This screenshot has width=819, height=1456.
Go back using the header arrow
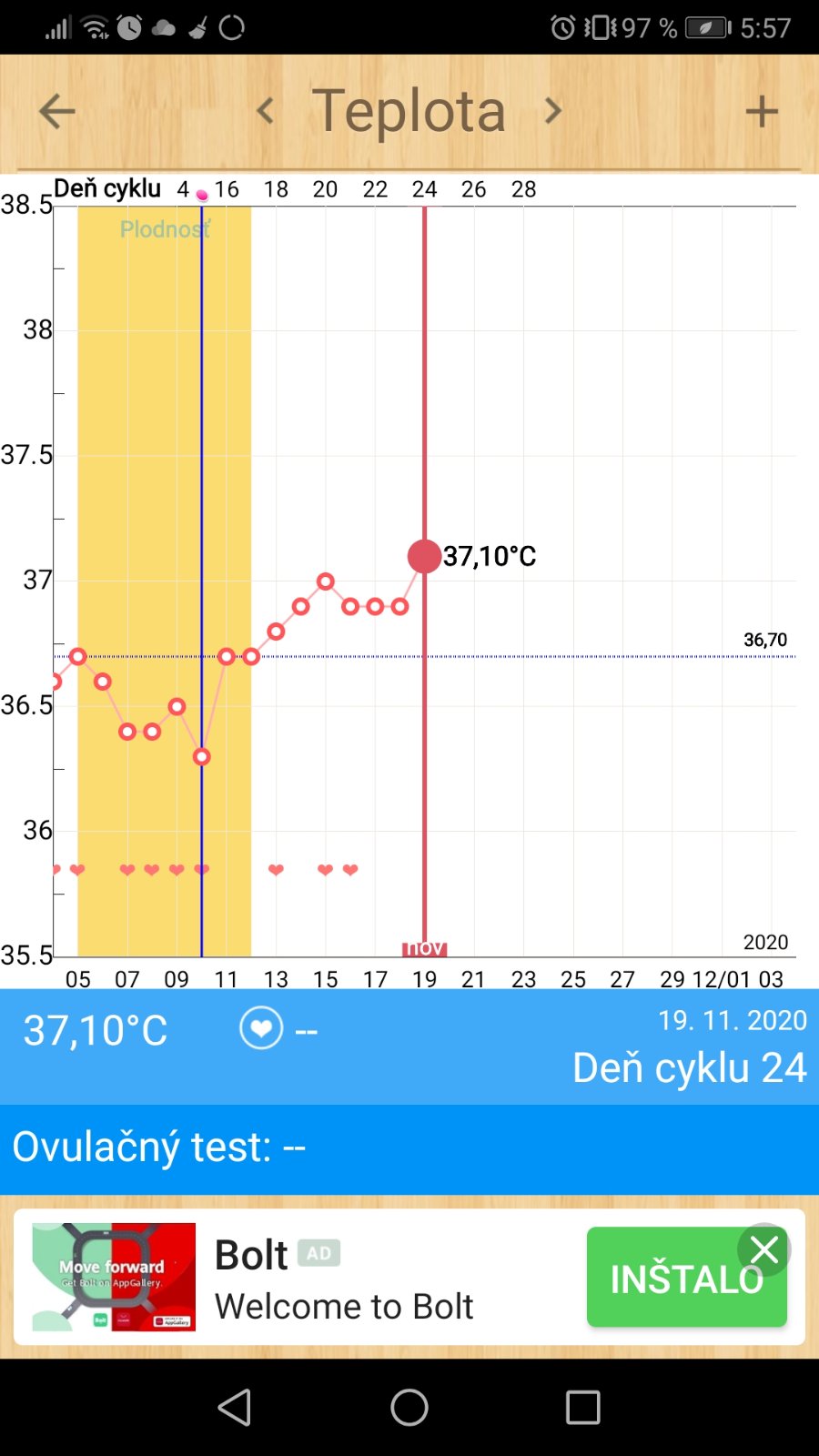coord(56,112)
